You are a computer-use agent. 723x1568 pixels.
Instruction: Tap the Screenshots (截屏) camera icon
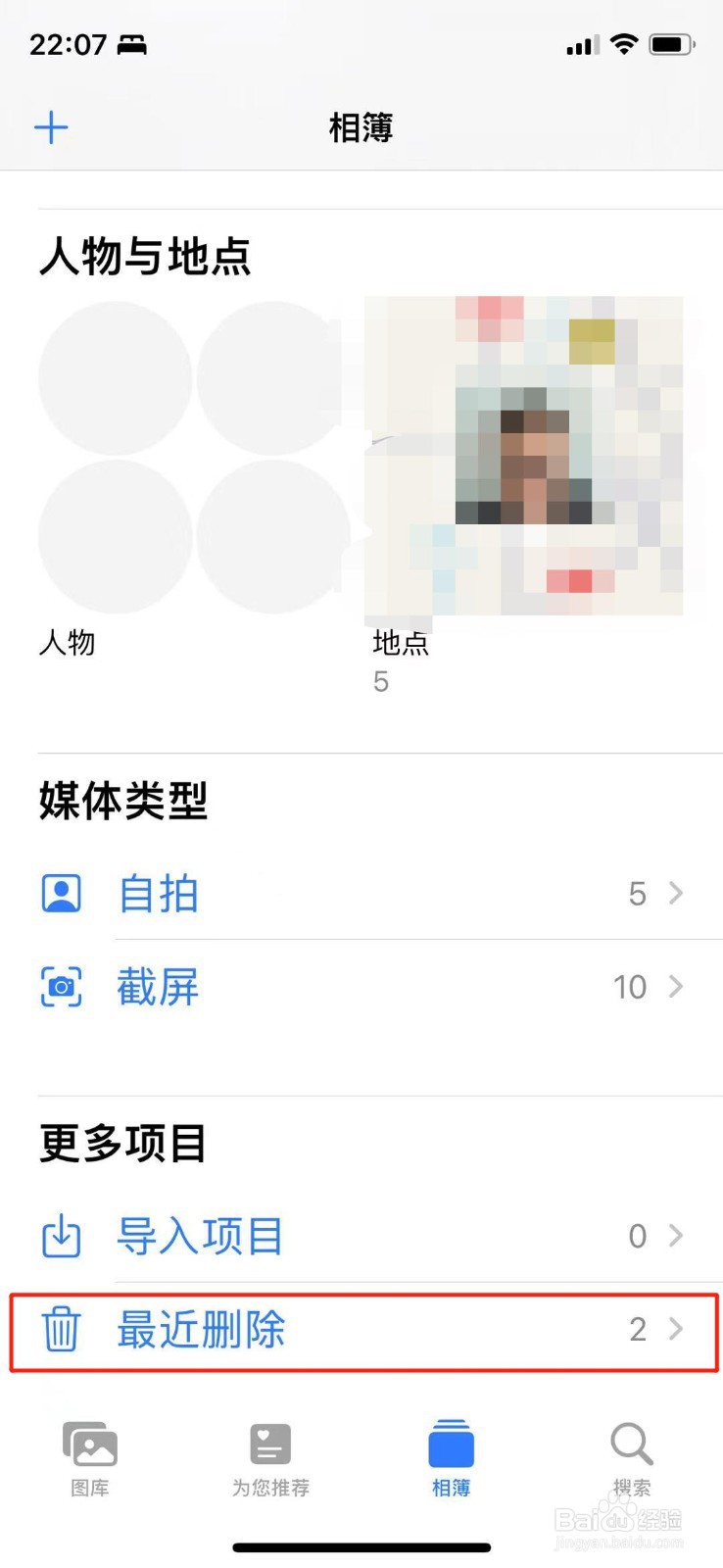61,987
